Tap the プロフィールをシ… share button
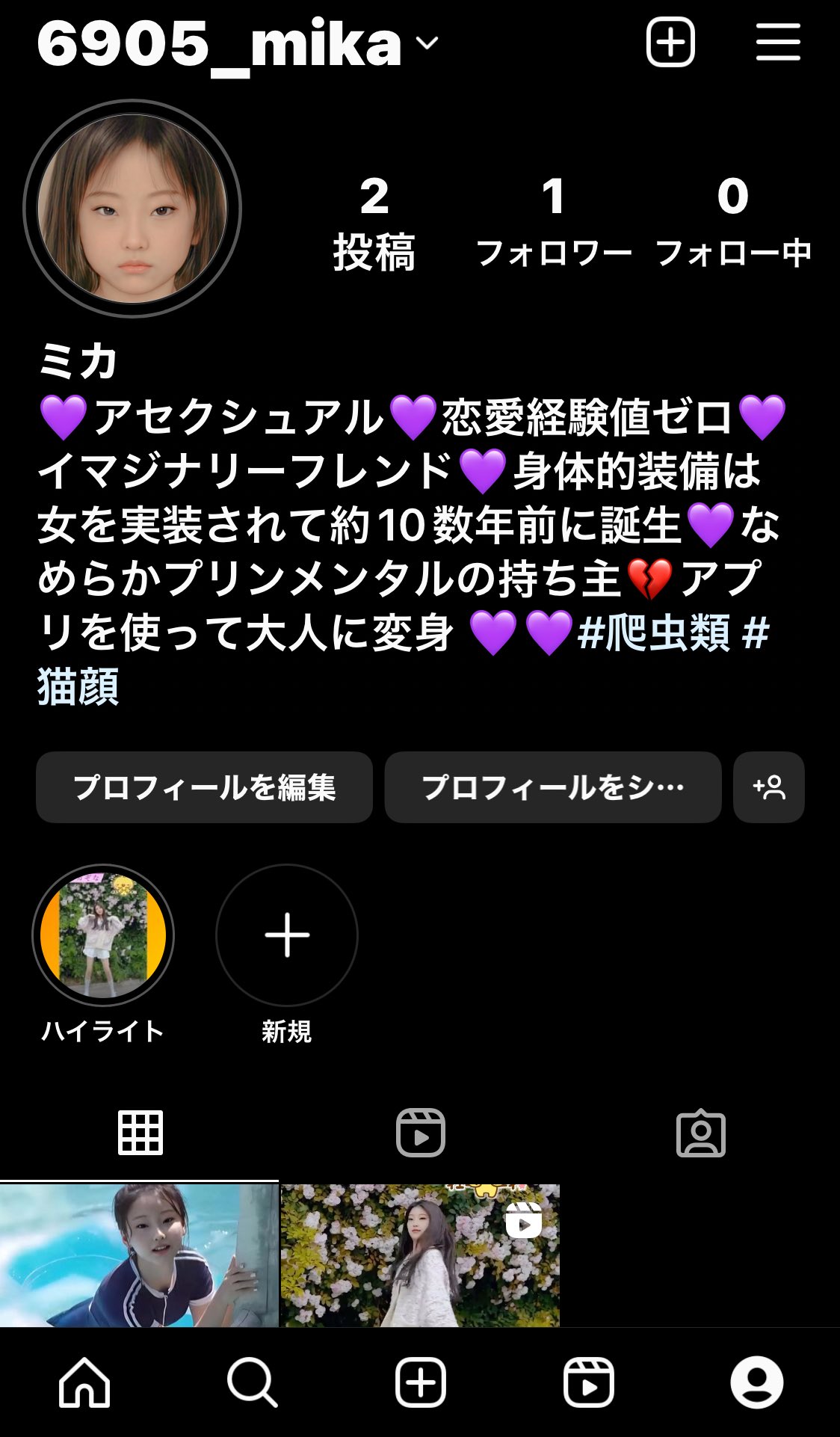 click(x=552, y=787)
